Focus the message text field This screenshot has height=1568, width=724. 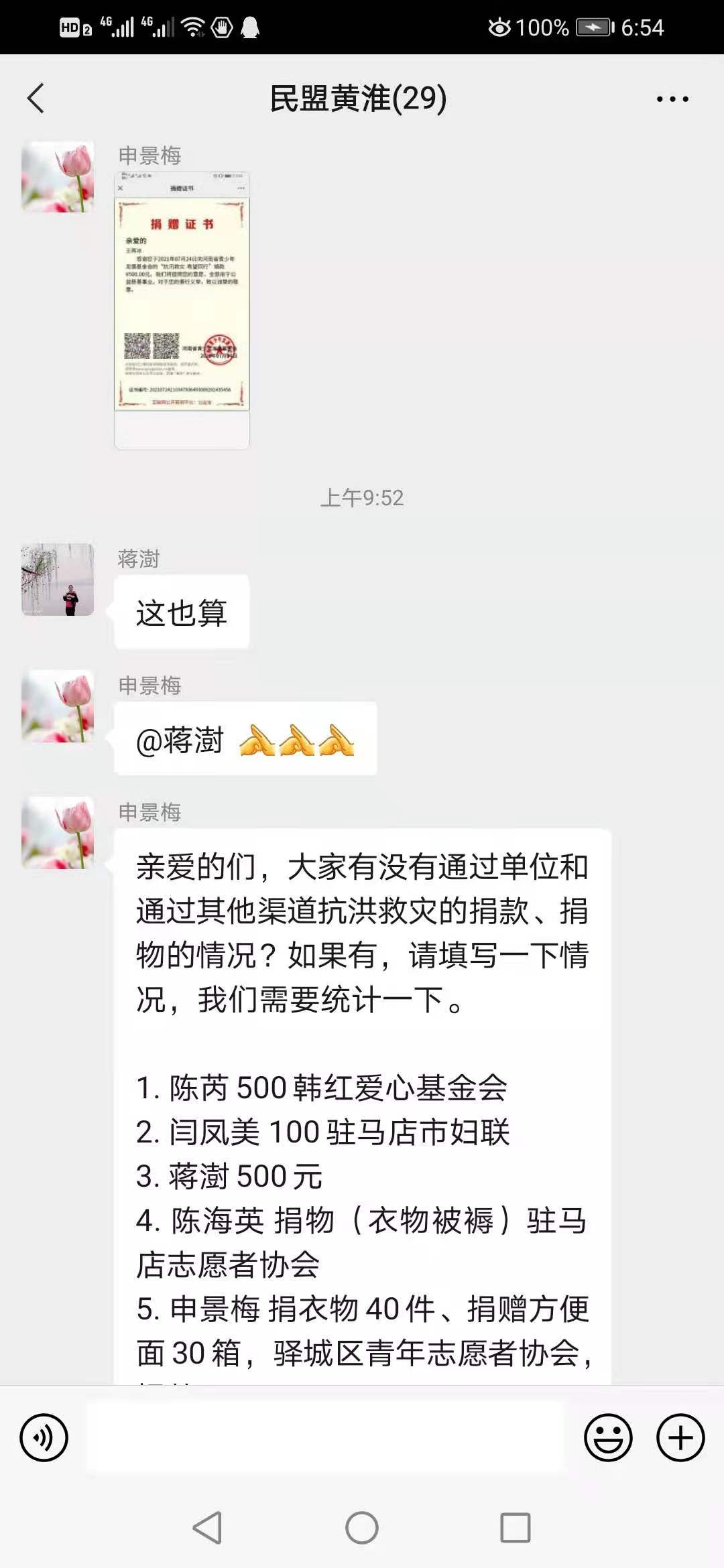pyautogui.click(x=326, y=1437)
